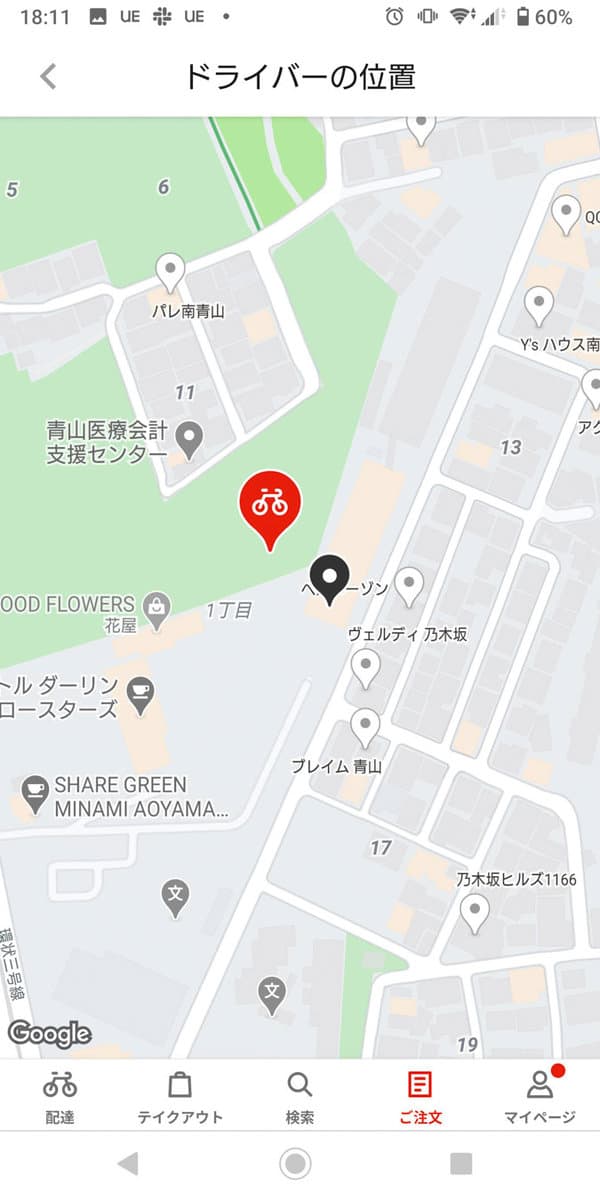Image resolution: width=600 pixels, height=1200 pixels.
Task: Tap the 青山医療会計支援センター pin
Action: coord(189,438)
